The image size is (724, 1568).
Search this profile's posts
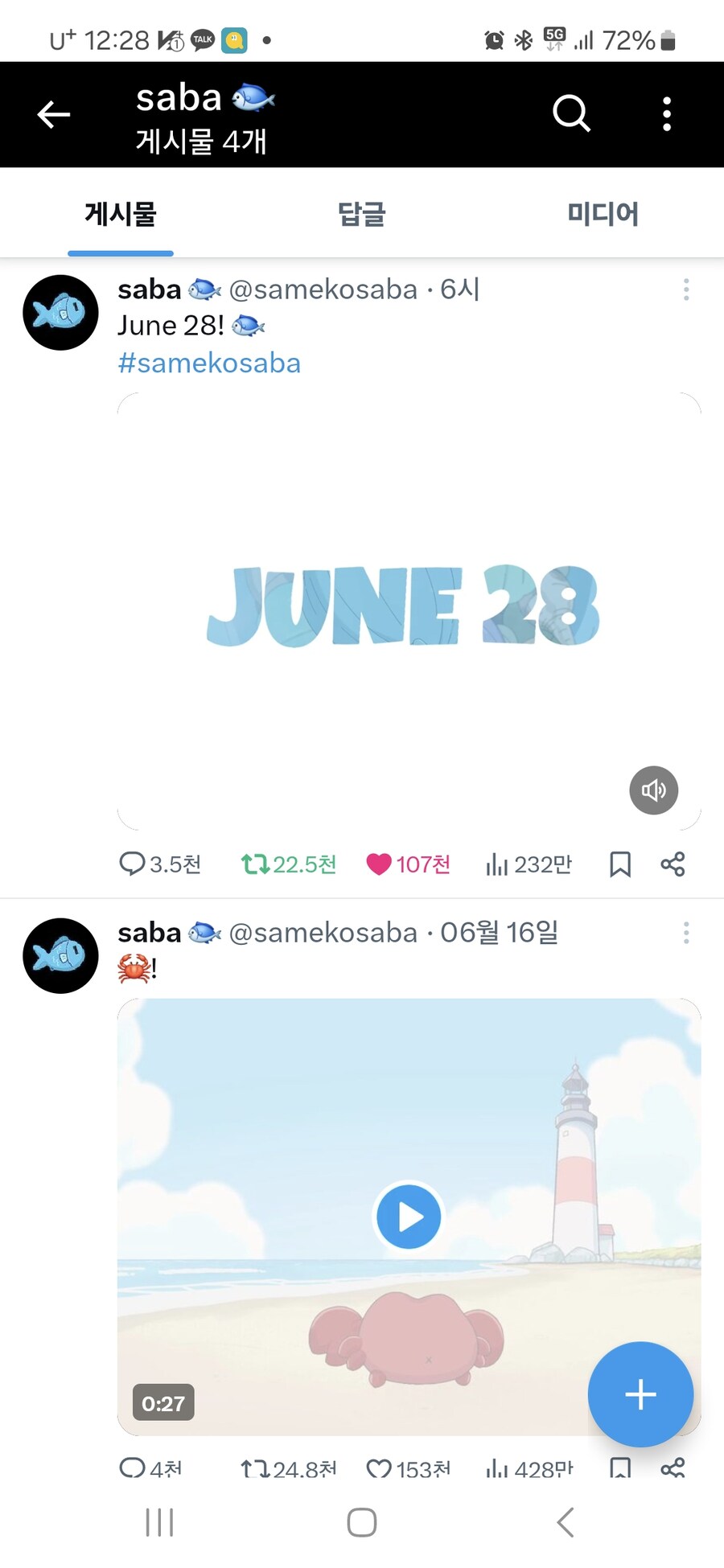point(571,113)
